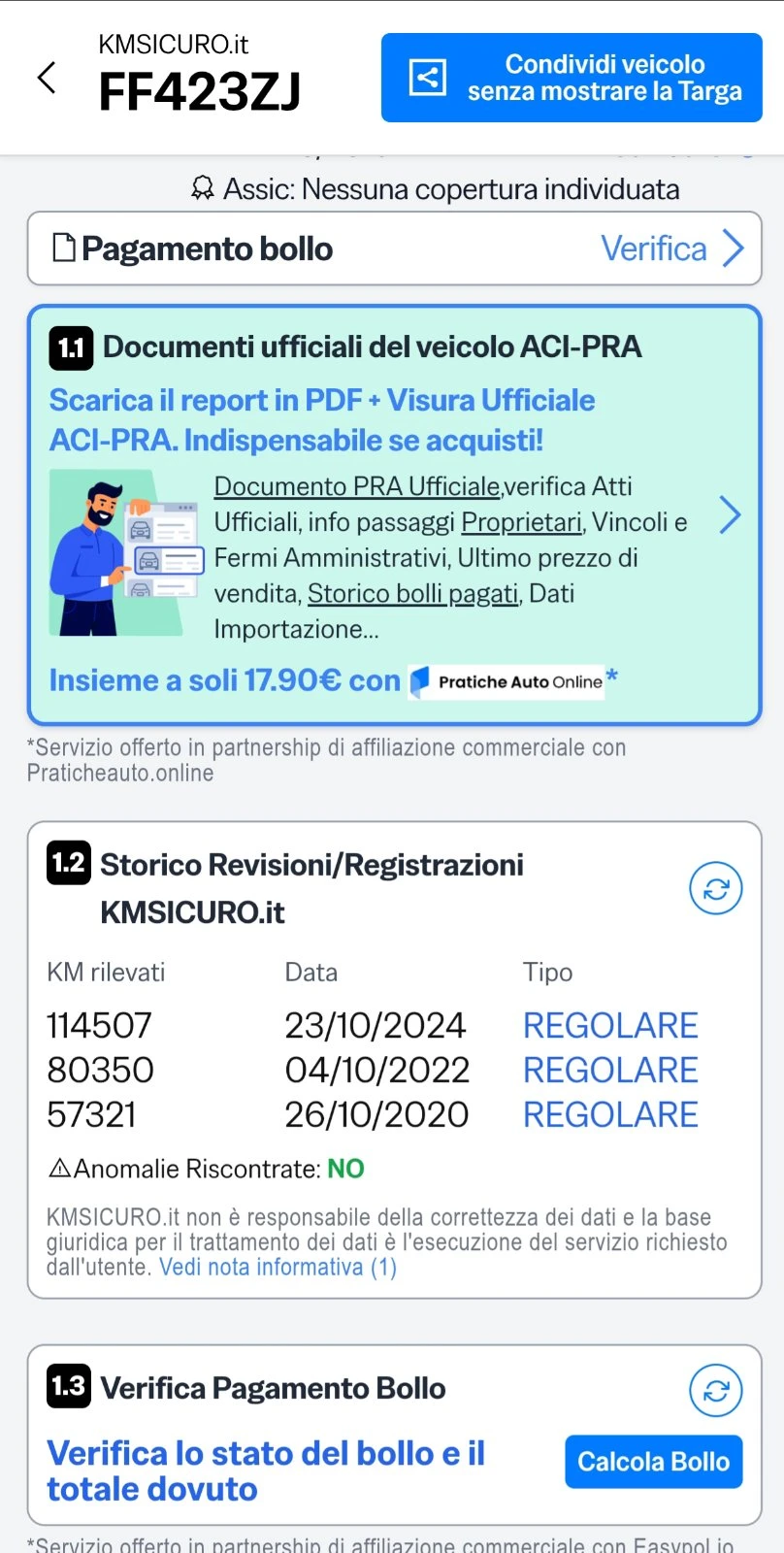Go back using the arrow
Viewport: 784px width, 1553px height.
(46, 78)
